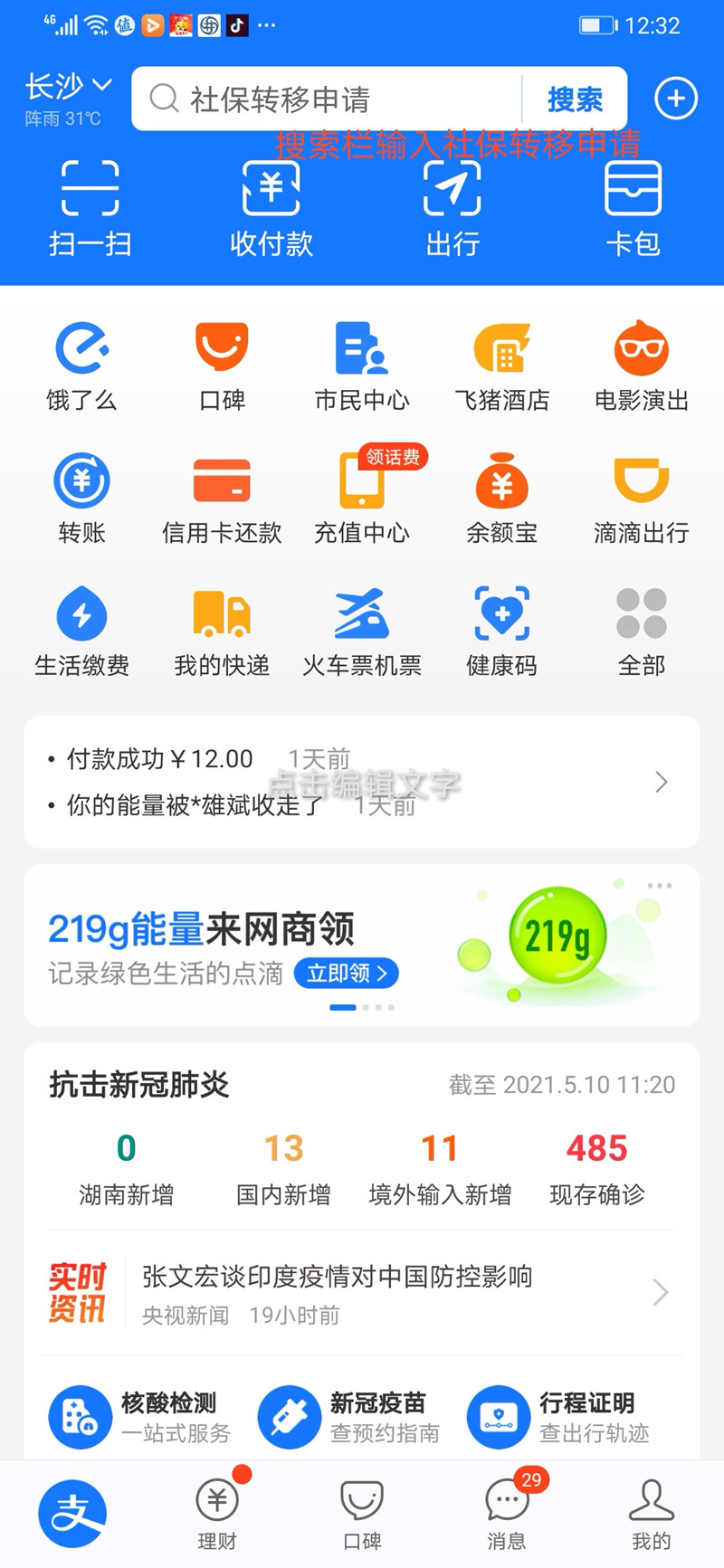
Task: Tap the 搜索 button
Action: click(x=575, y=99)
